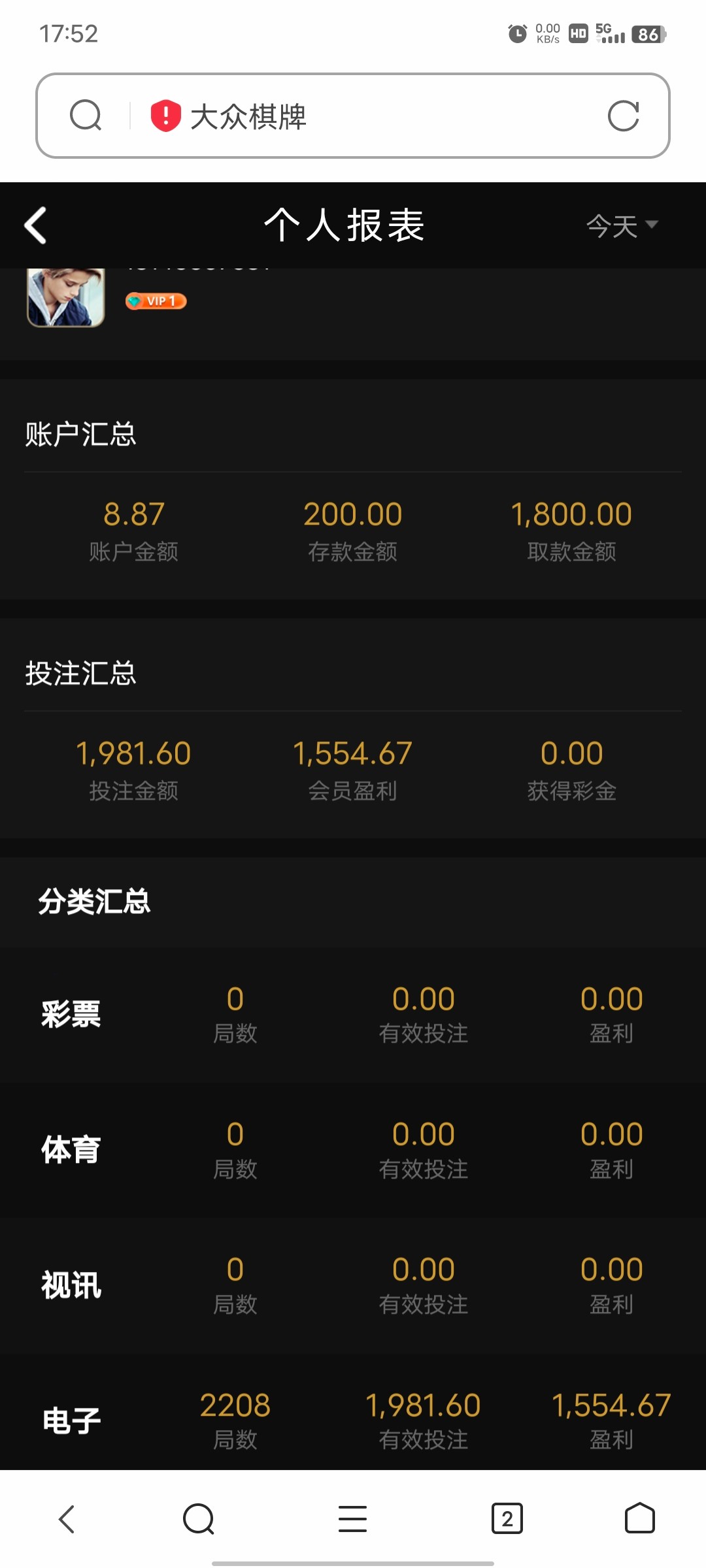706x1568 pixels.
Task: Tap the search icon in the address bar
Action: 86,116
